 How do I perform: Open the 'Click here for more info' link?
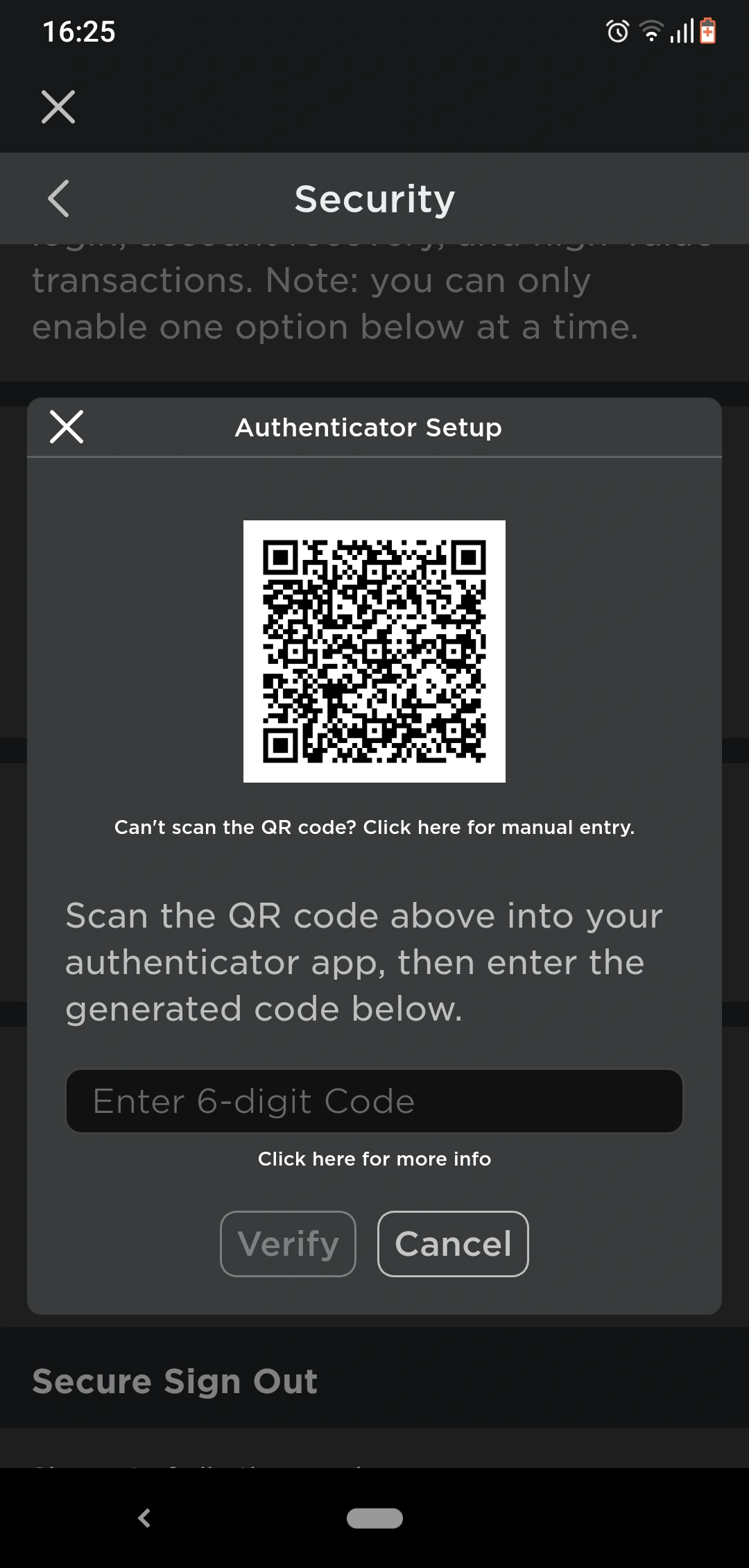pos(374,1159)
